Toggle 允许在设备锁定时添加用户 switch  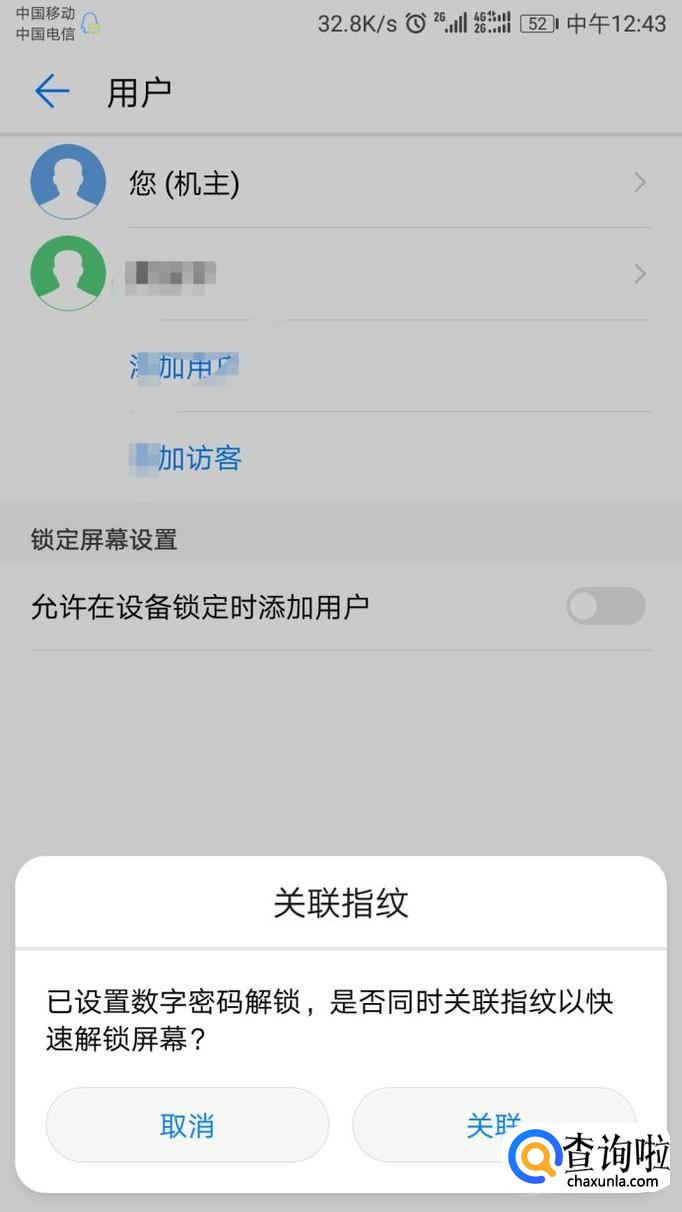(x=605, y=606)
